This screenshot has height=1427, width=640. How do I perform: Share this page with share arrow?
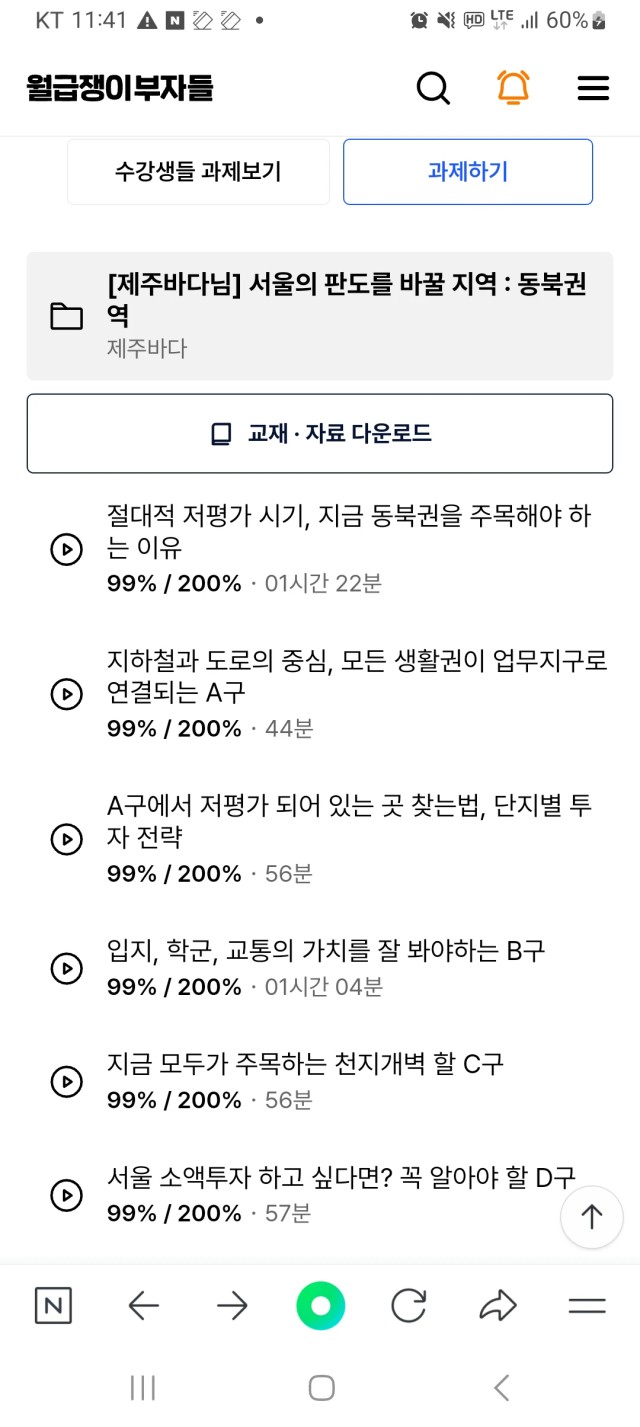pos(497,1306)
